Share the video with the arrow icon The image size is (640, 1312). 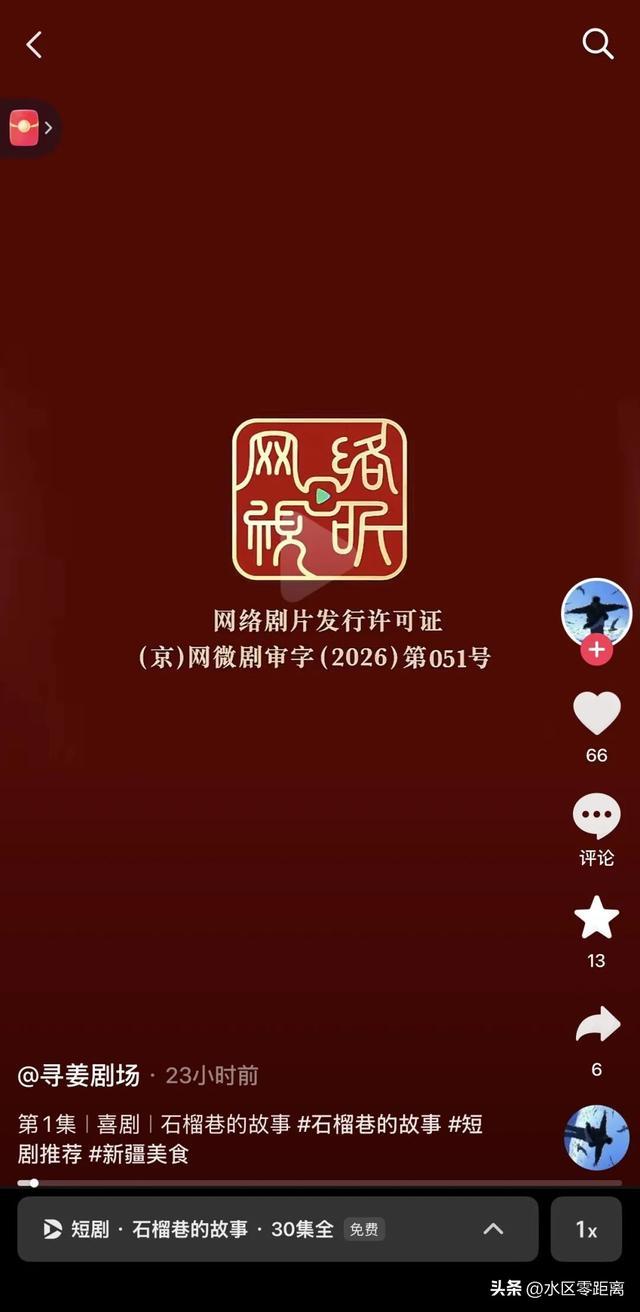click(597, 1027)
